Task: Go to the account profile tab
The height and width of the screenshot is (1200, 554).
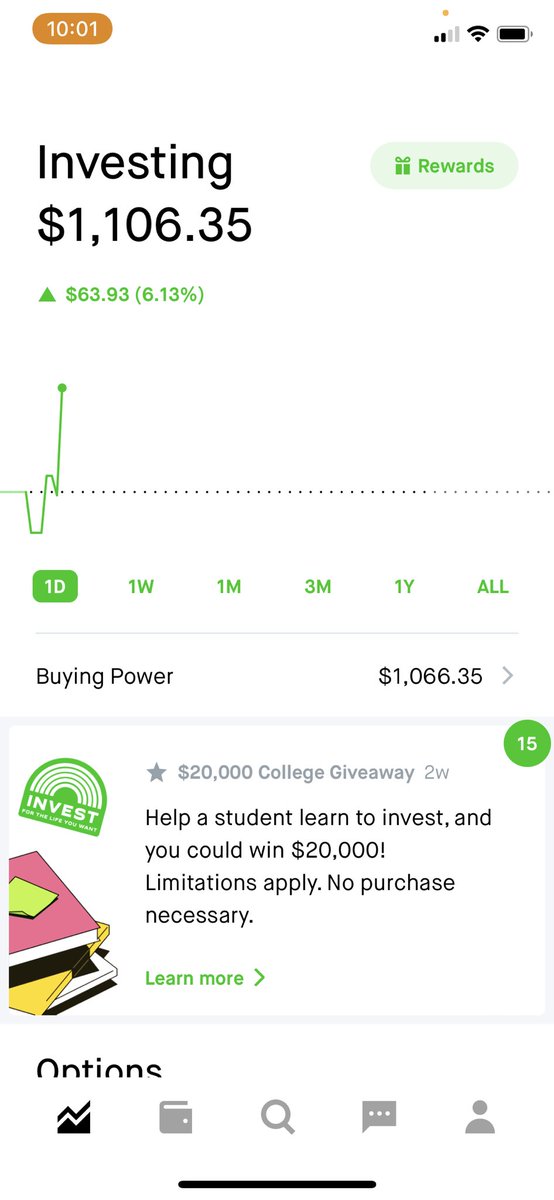Action: tap(480, 1117)
